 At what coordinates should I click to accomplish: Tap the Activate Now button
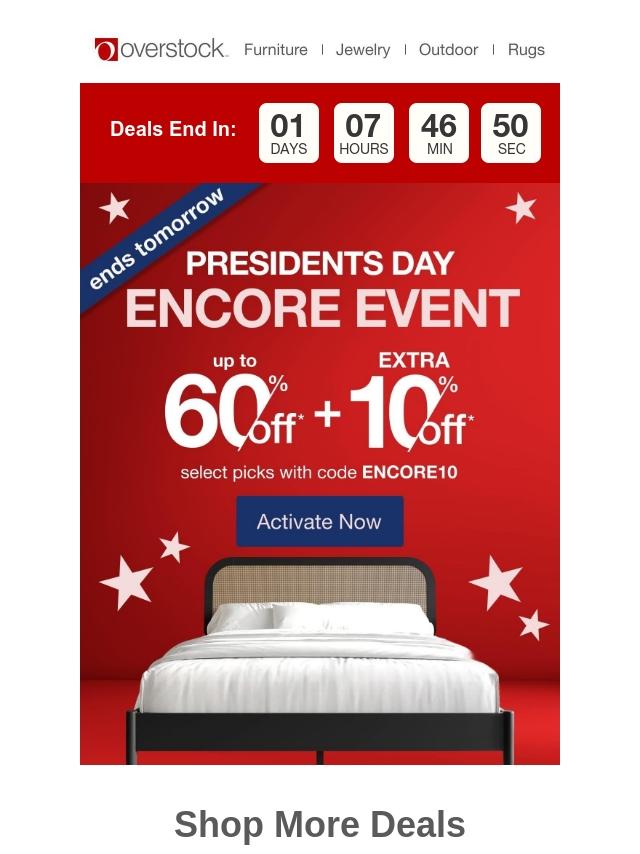(320, 521)
